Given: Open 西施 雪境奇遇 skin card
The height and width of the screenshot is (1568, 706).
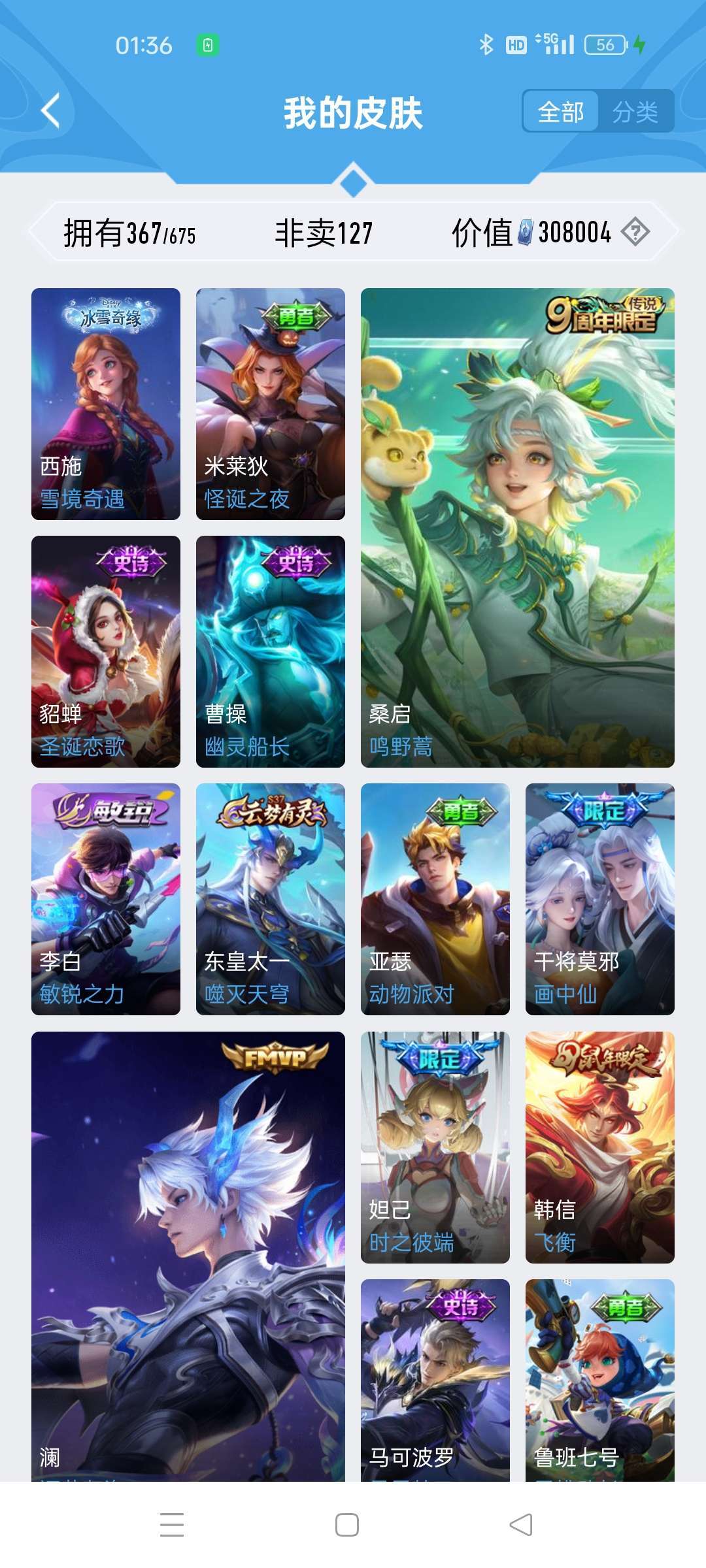Looking at the screenshot, I should [x=106, y=404].
